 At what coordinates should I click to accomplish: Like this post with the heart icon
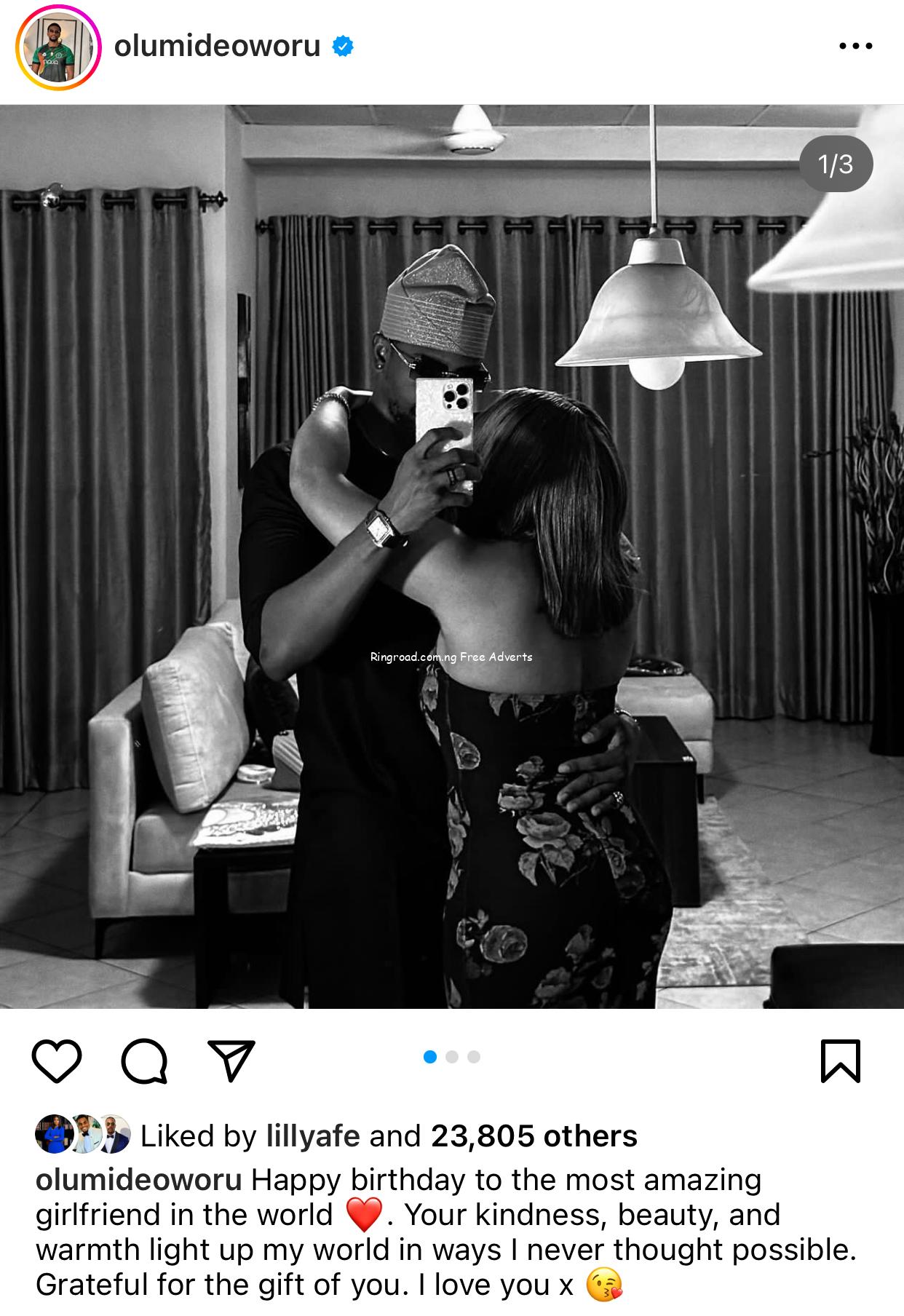pos(57,1061)
